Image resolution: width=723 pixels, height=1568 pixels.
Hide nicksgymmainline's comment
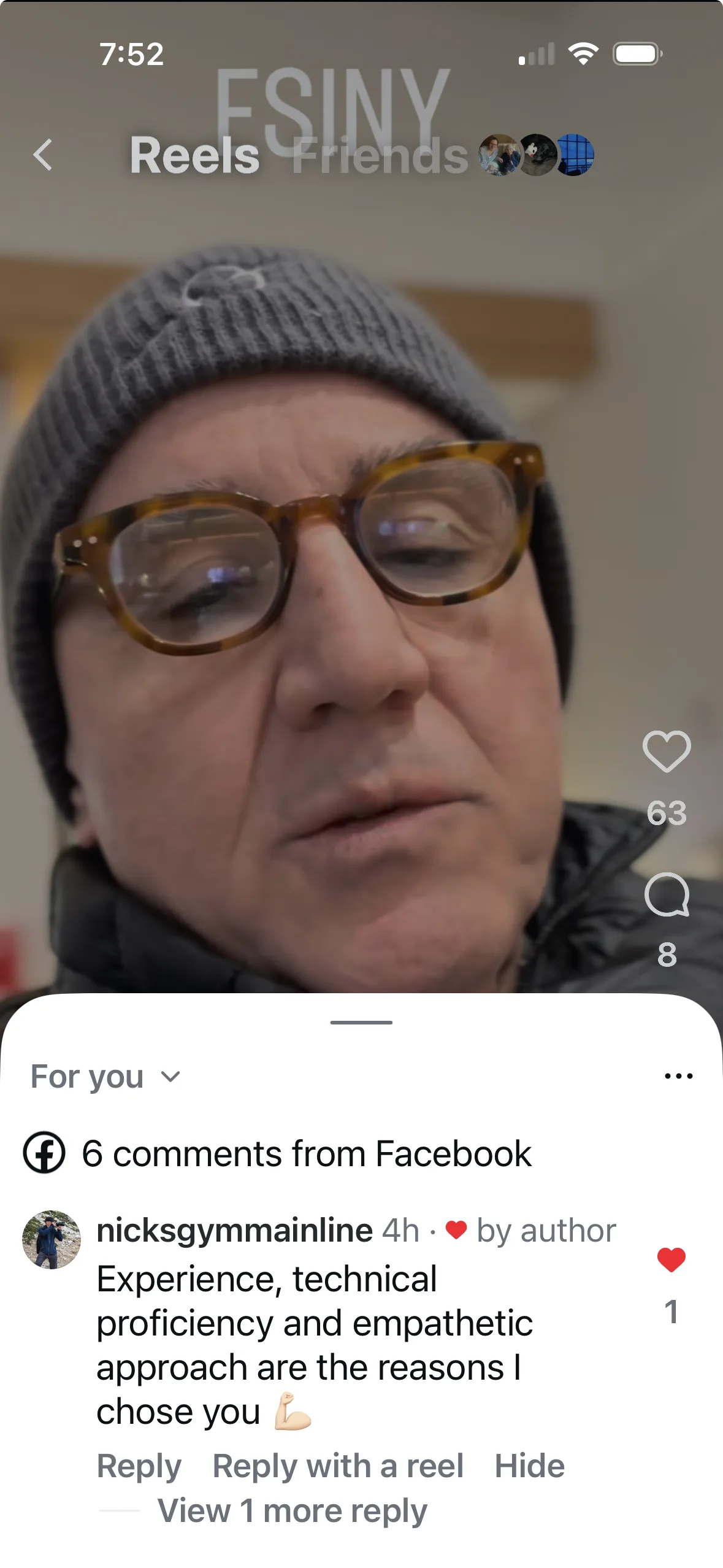tap(529, 1466)
